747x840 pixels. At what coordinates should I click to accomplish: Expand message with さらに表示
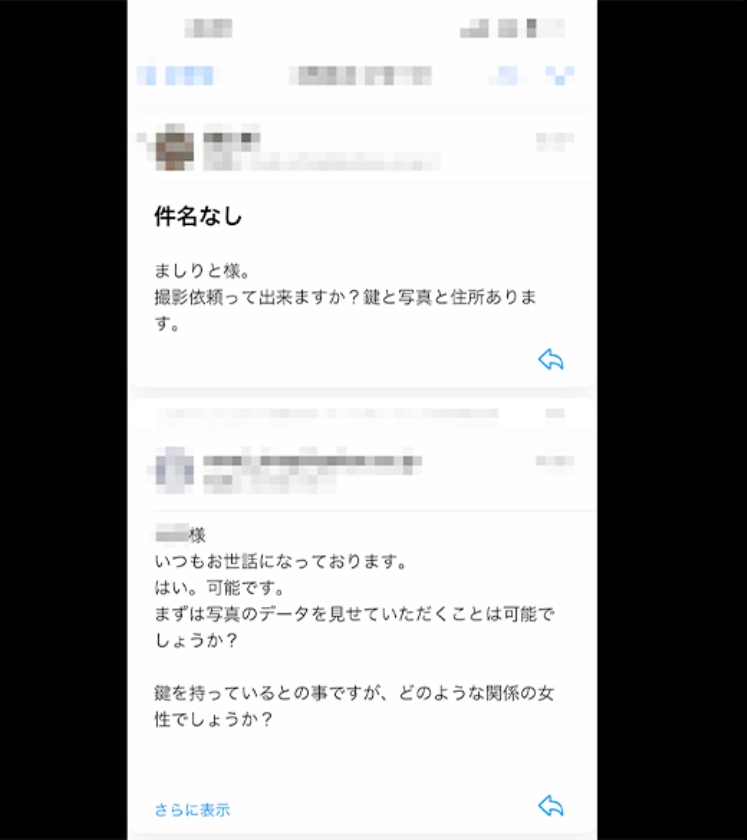(192, 809)
